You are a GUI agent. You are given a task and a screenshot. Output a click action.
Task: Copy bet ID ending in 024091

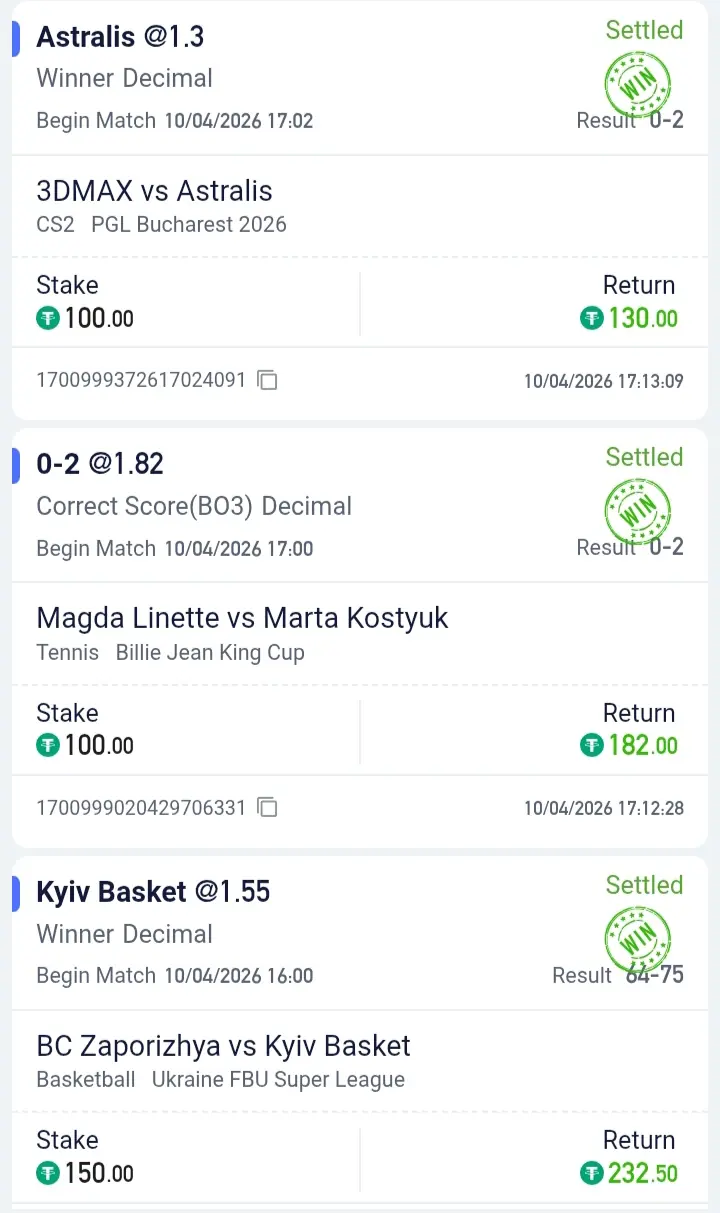click(267, 380)
